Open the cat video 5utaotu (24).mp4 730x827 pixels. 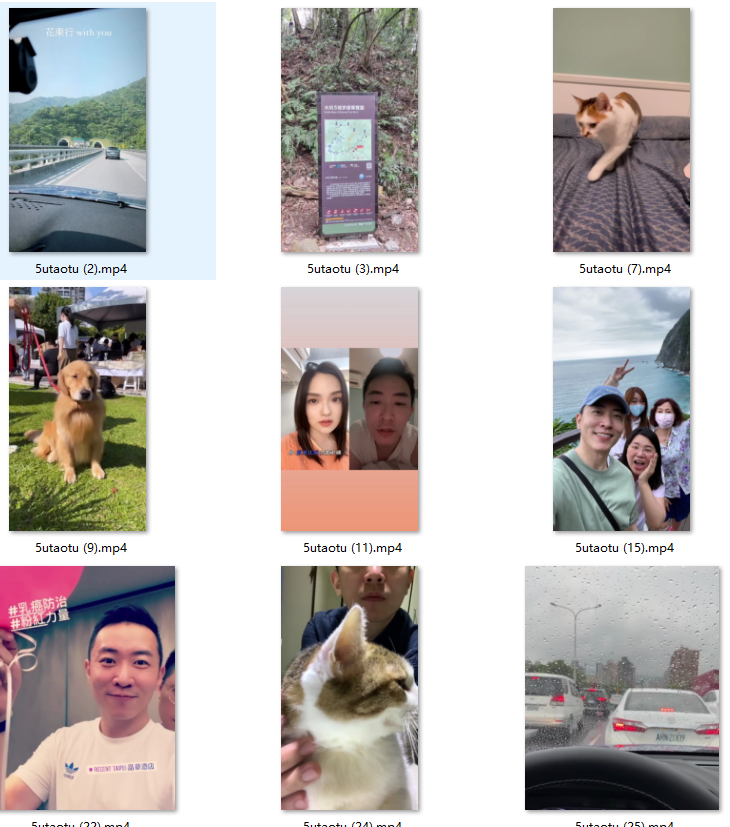point(349,688)
